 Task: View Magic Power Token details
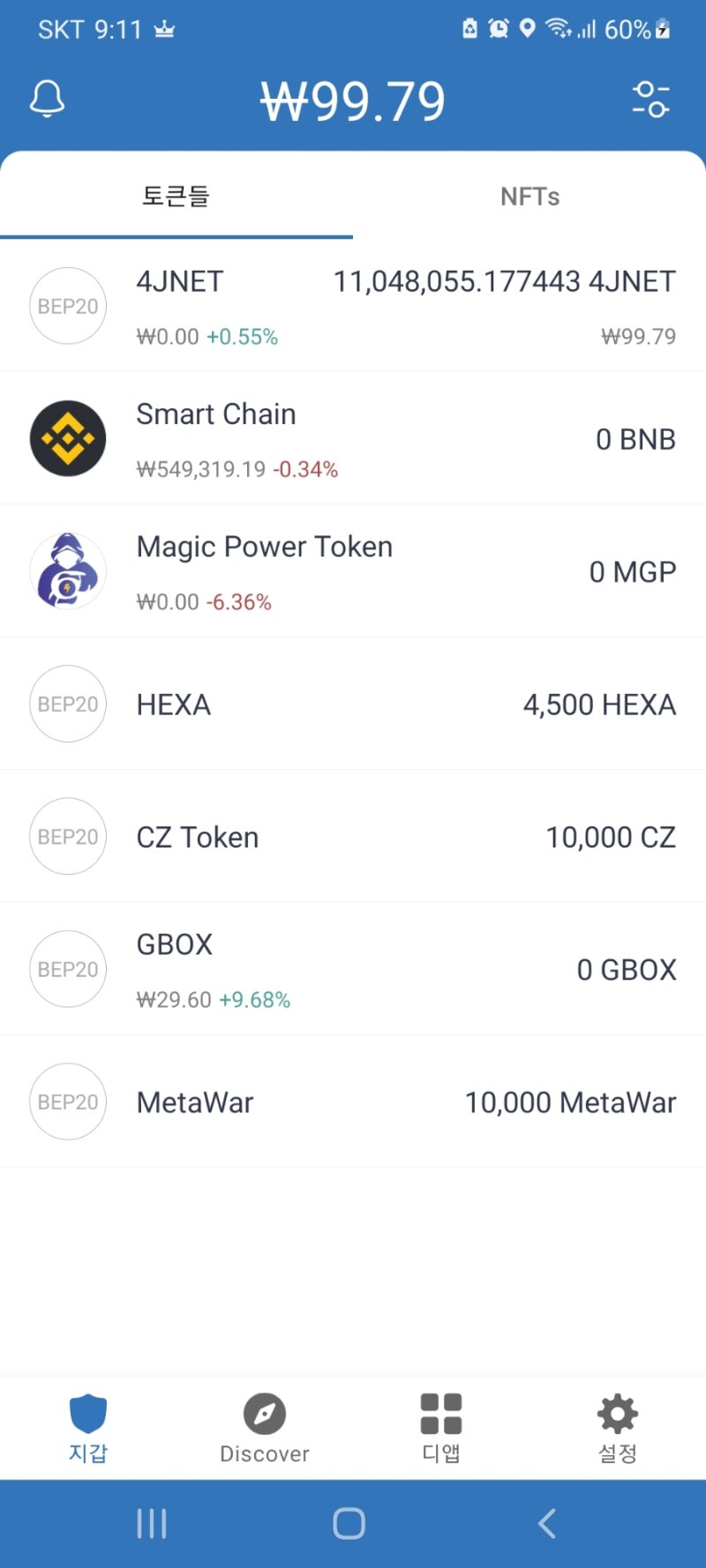coord(353,571)
